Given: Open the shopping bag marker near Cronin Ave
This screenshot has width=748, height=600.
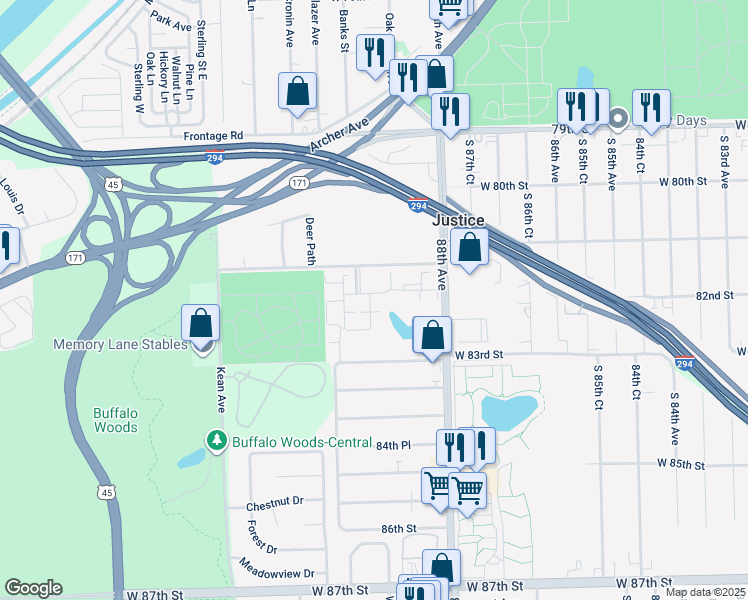Looking at the screenshot, I should (297, 92).
